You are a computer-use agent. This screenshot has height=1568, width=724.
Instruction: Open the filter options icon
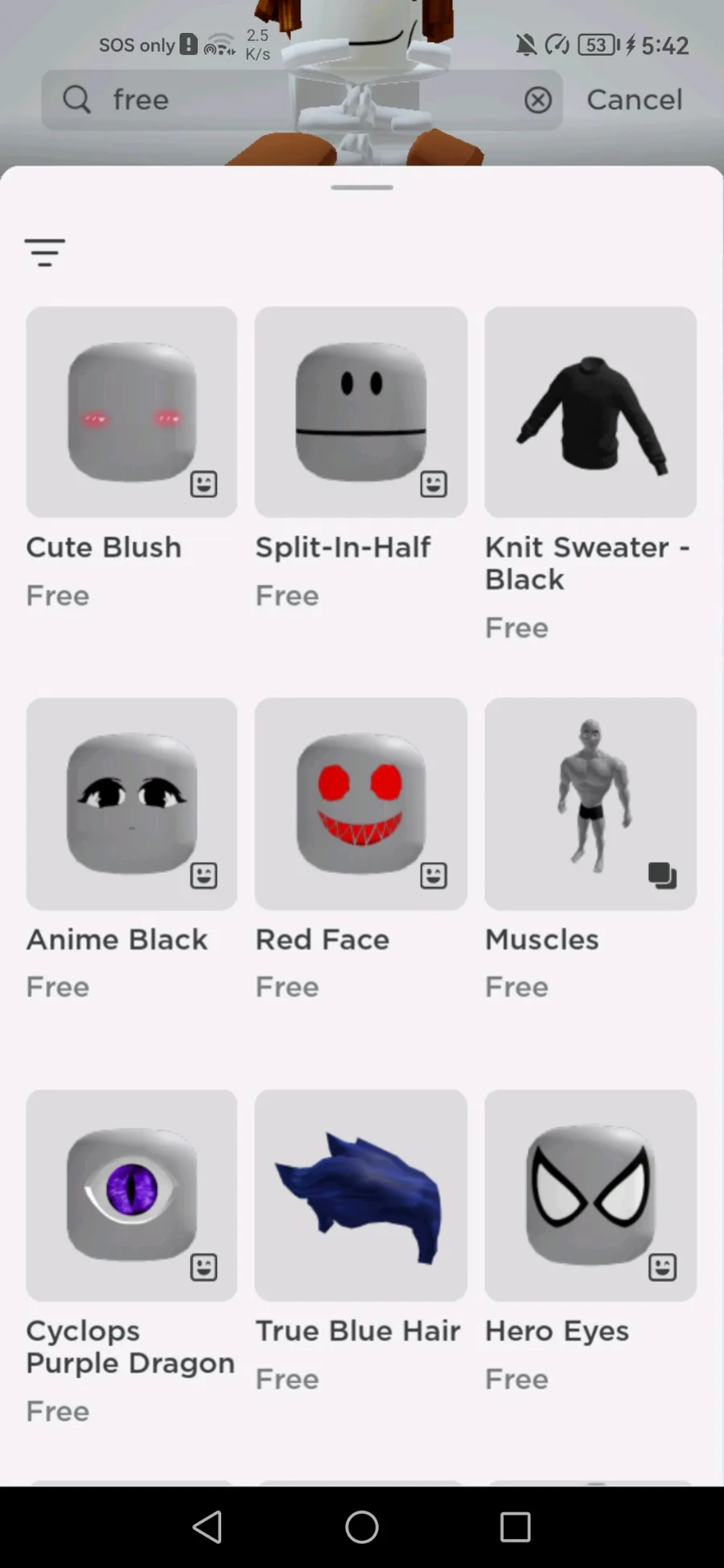click(45, 252)
